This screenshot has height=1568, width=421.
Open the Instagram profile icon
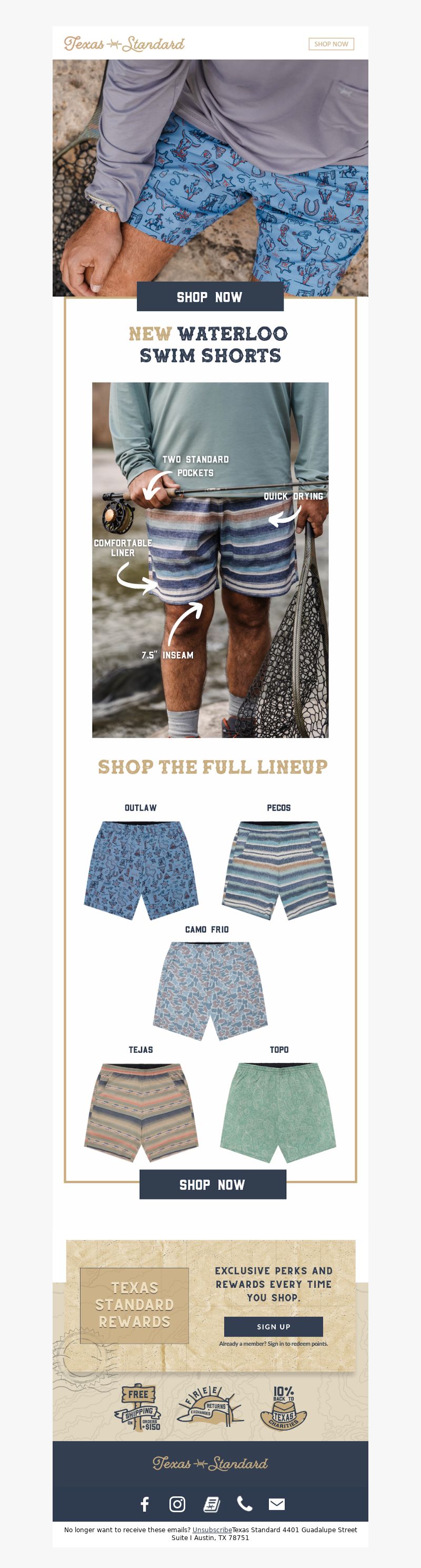pyautogui.click(x=177, y=1504)
